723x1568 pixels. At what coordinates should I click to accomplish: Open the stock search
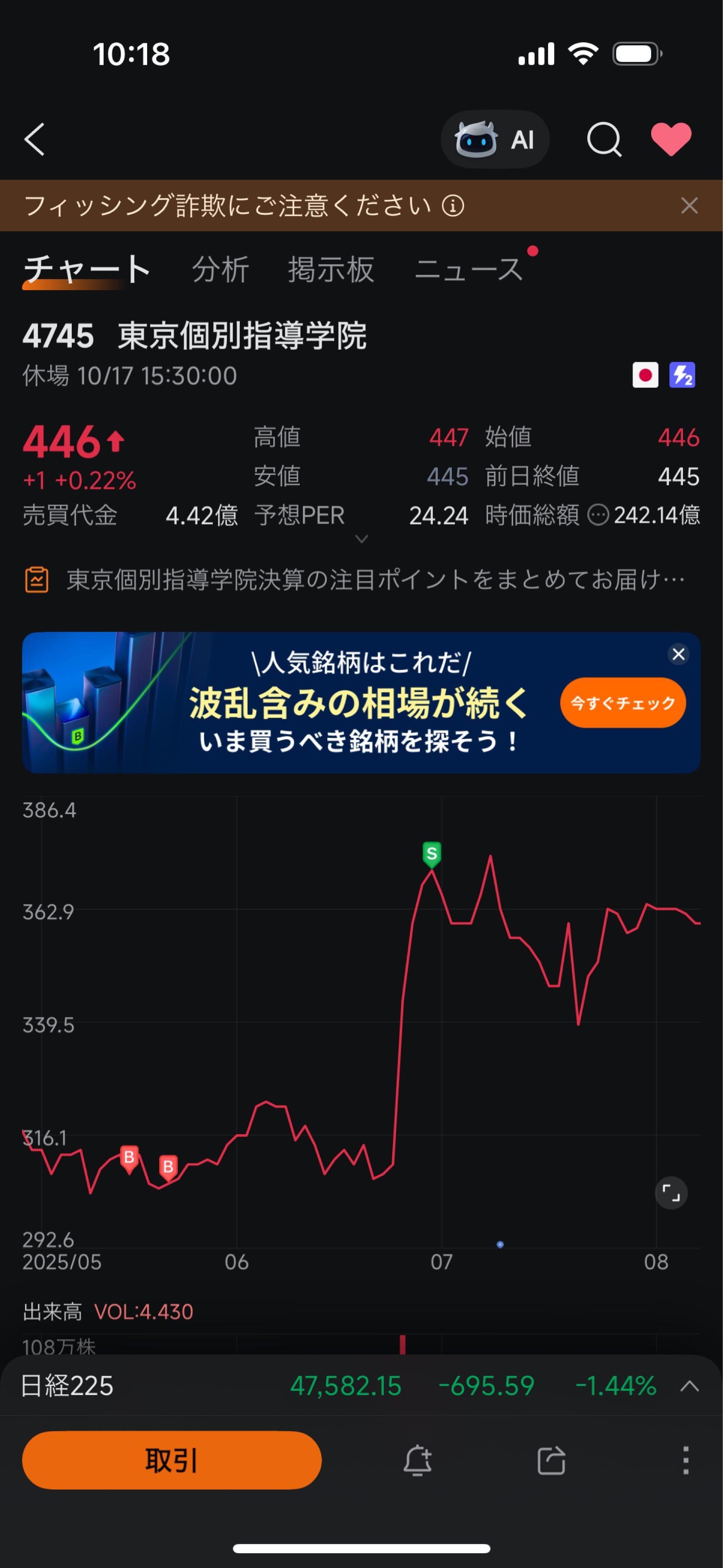point(604,139)
